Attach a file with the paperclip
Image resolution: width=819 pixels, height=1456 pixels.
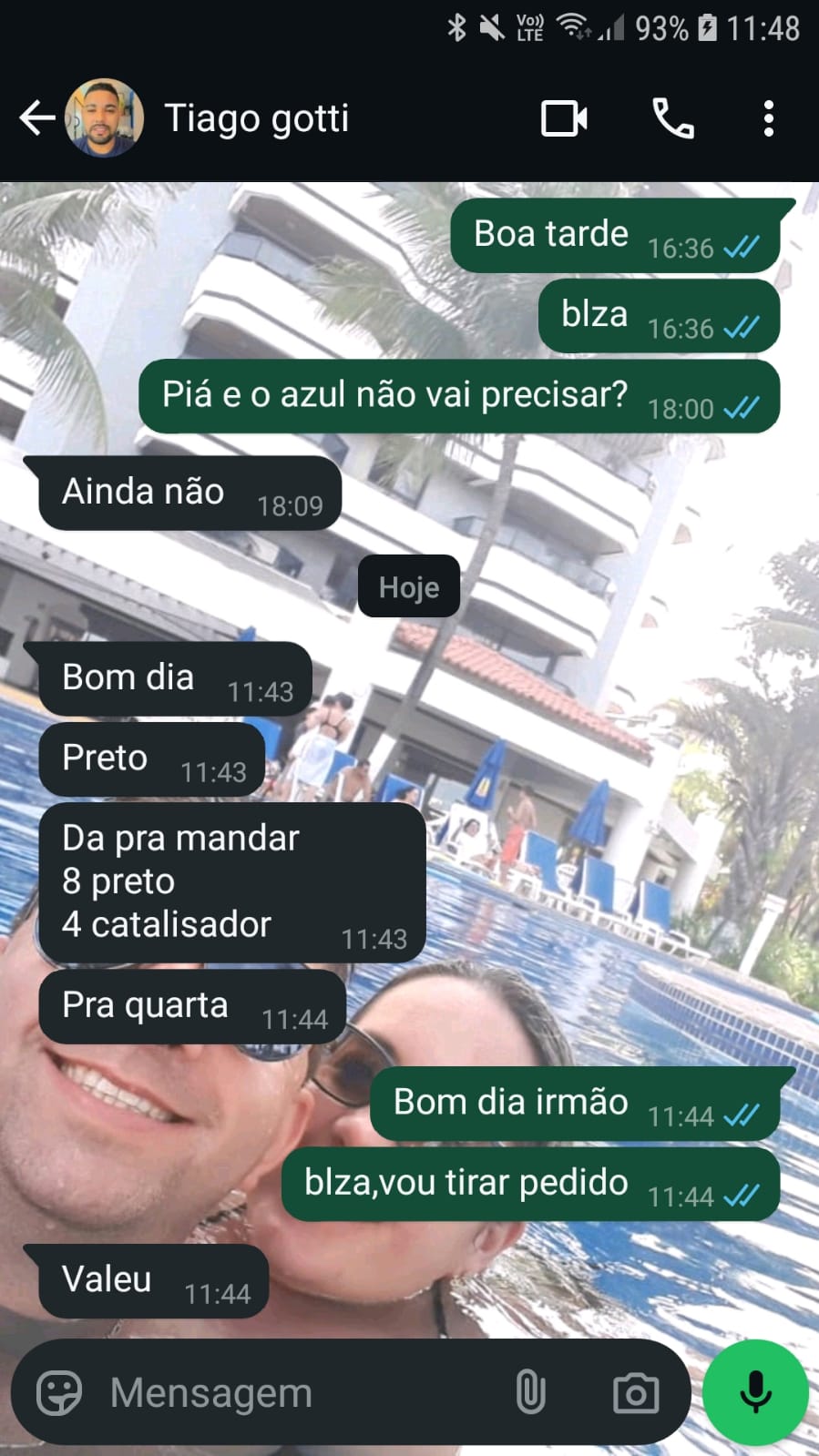[x=530, y=1392]
